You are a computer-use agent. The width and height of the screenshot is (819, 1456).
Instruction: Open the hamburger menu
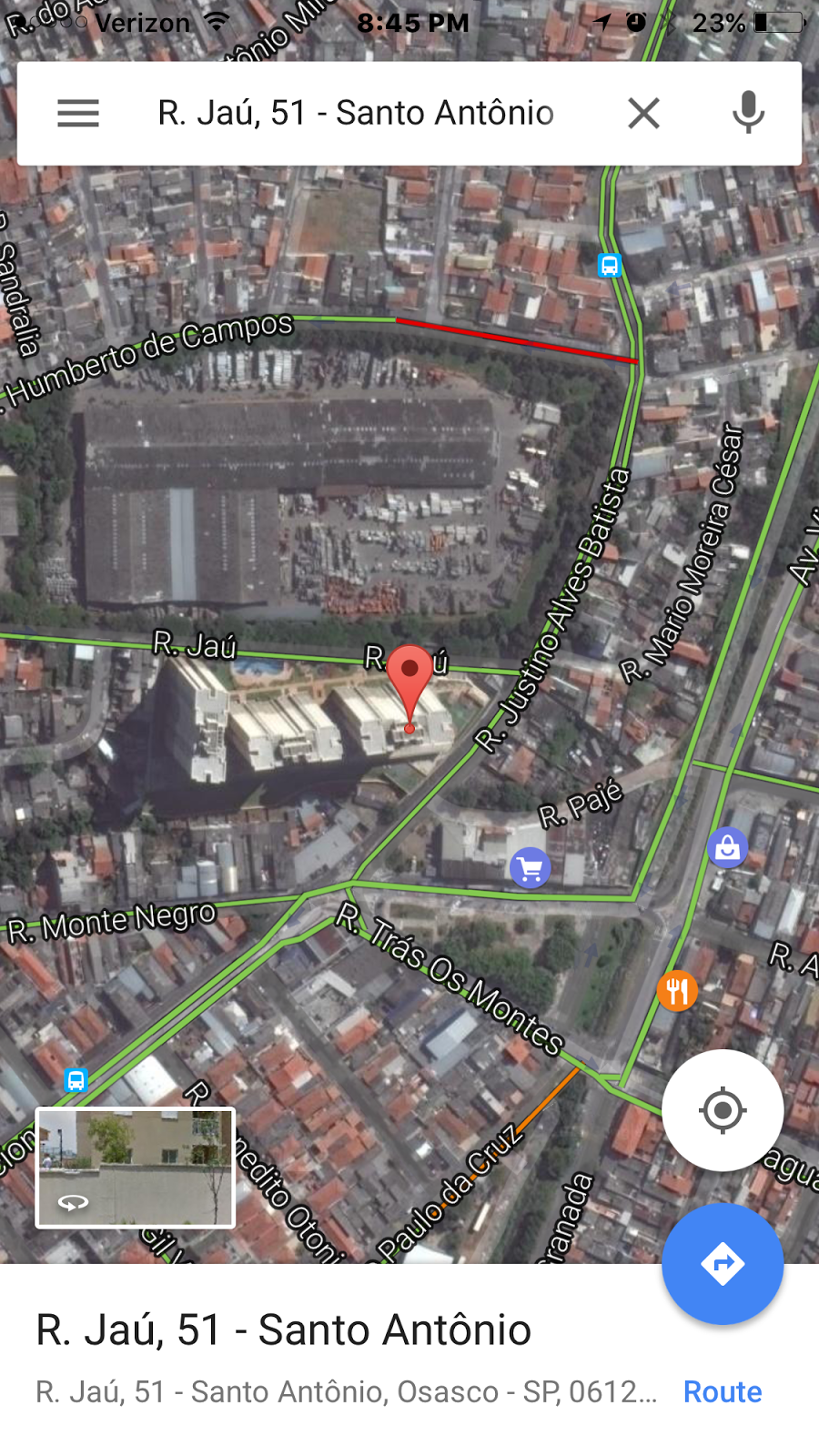(78, 114)
